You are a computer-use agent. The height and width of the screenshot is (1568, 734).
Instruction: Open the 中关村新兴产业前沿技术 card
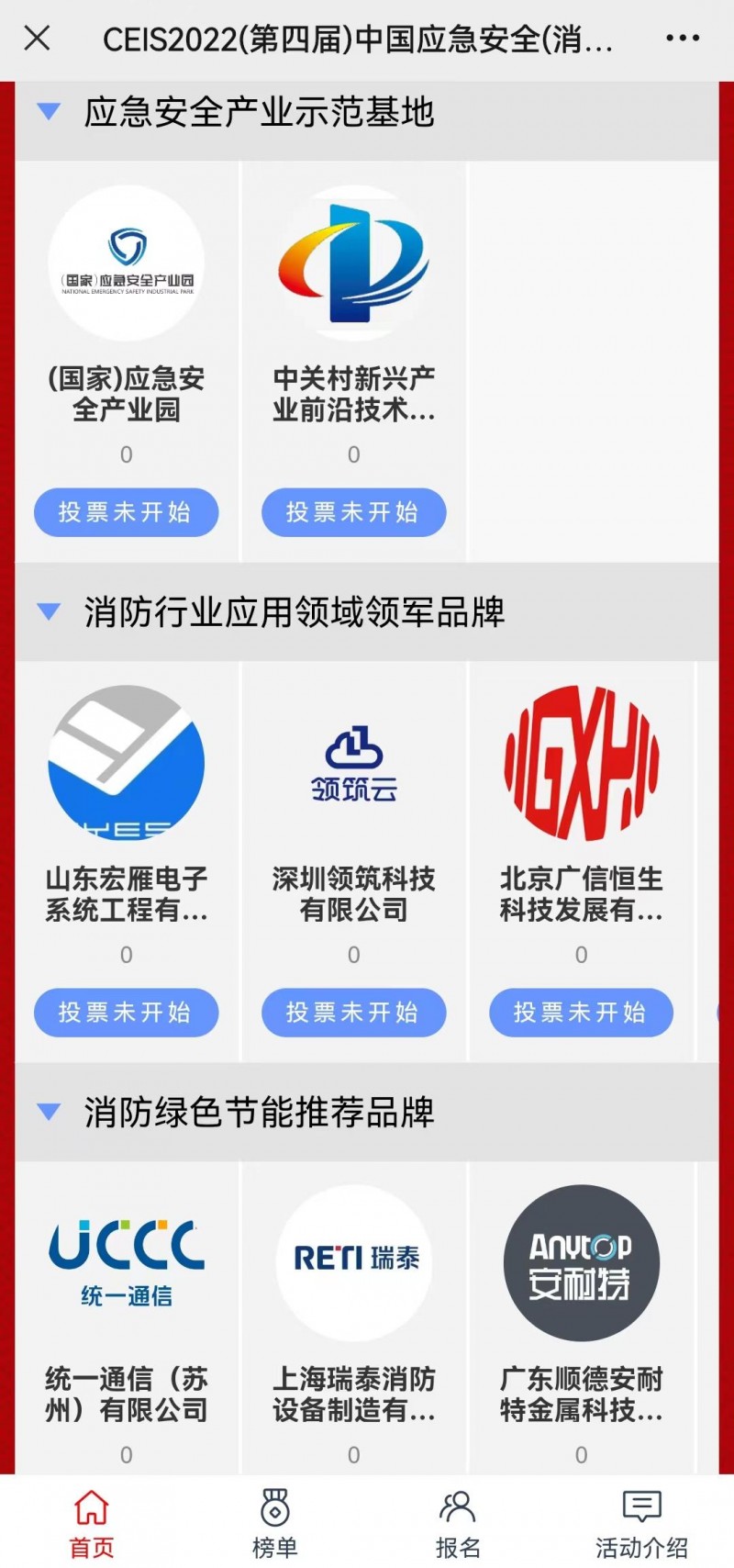pos(354,264)
